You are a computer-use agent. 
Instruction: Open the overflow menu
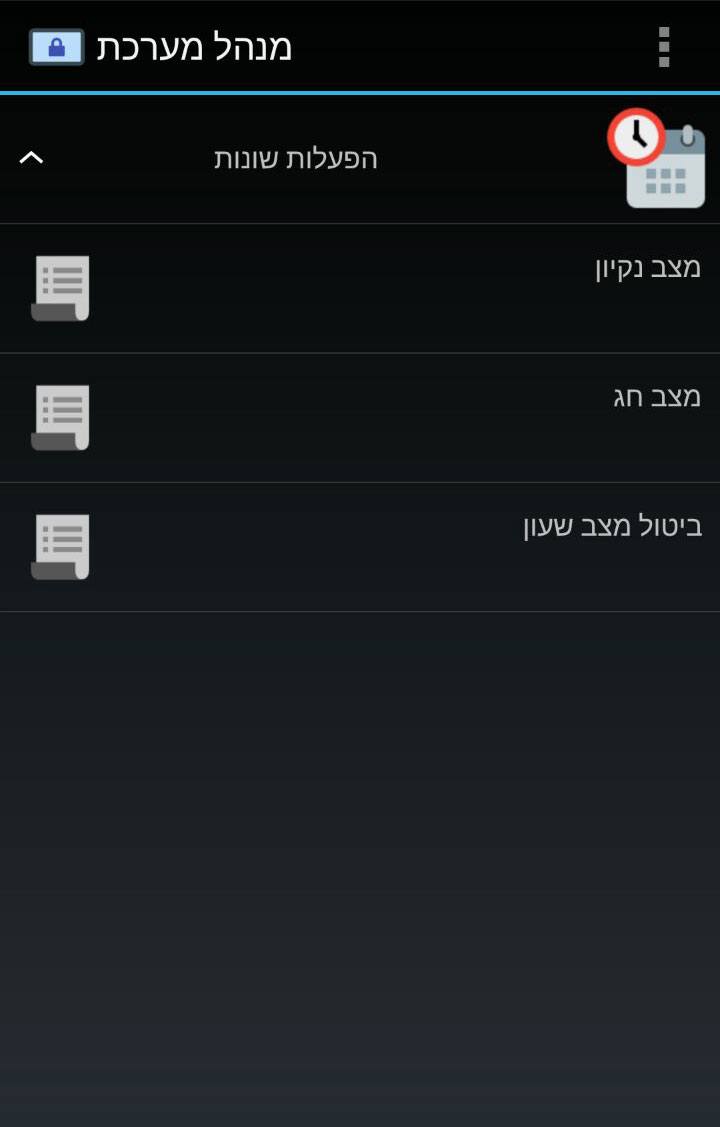(663, 47)
